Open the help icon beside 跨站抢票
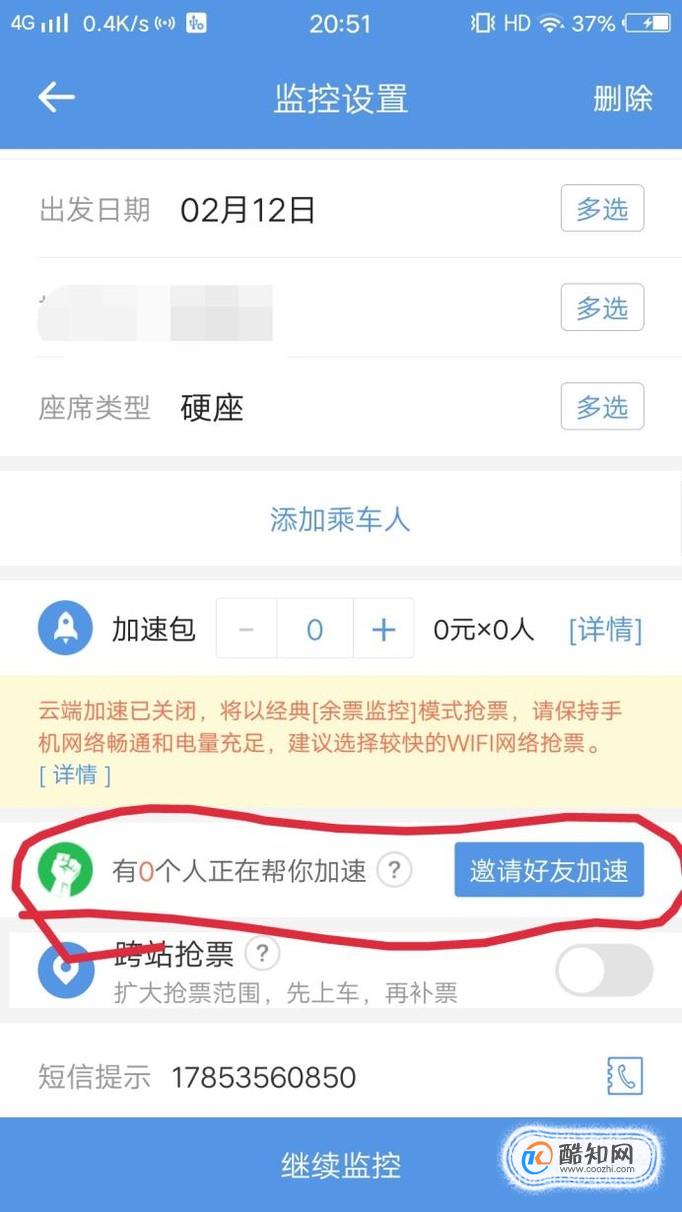 262,954
